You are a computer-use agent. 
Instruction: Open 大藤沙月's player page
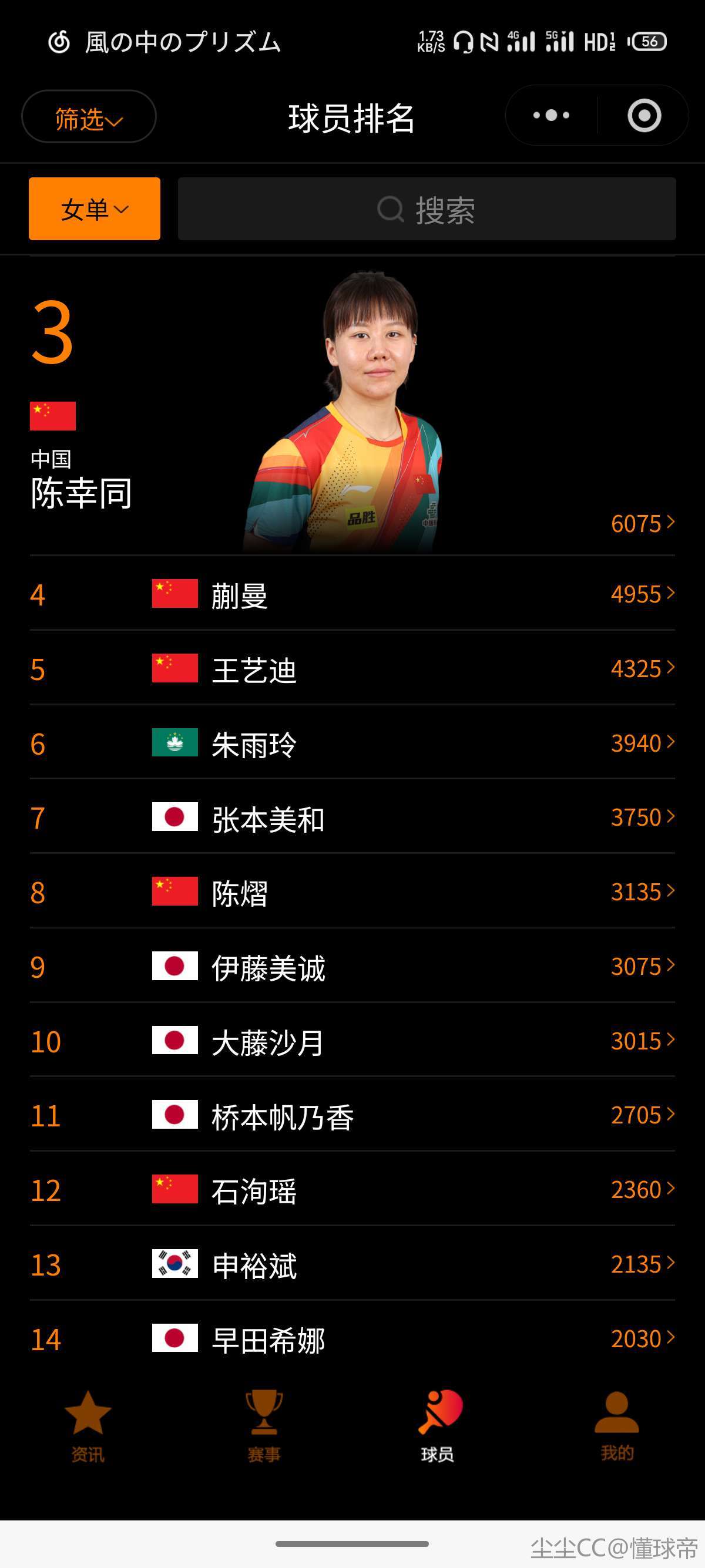click(x=352, y=1041)
